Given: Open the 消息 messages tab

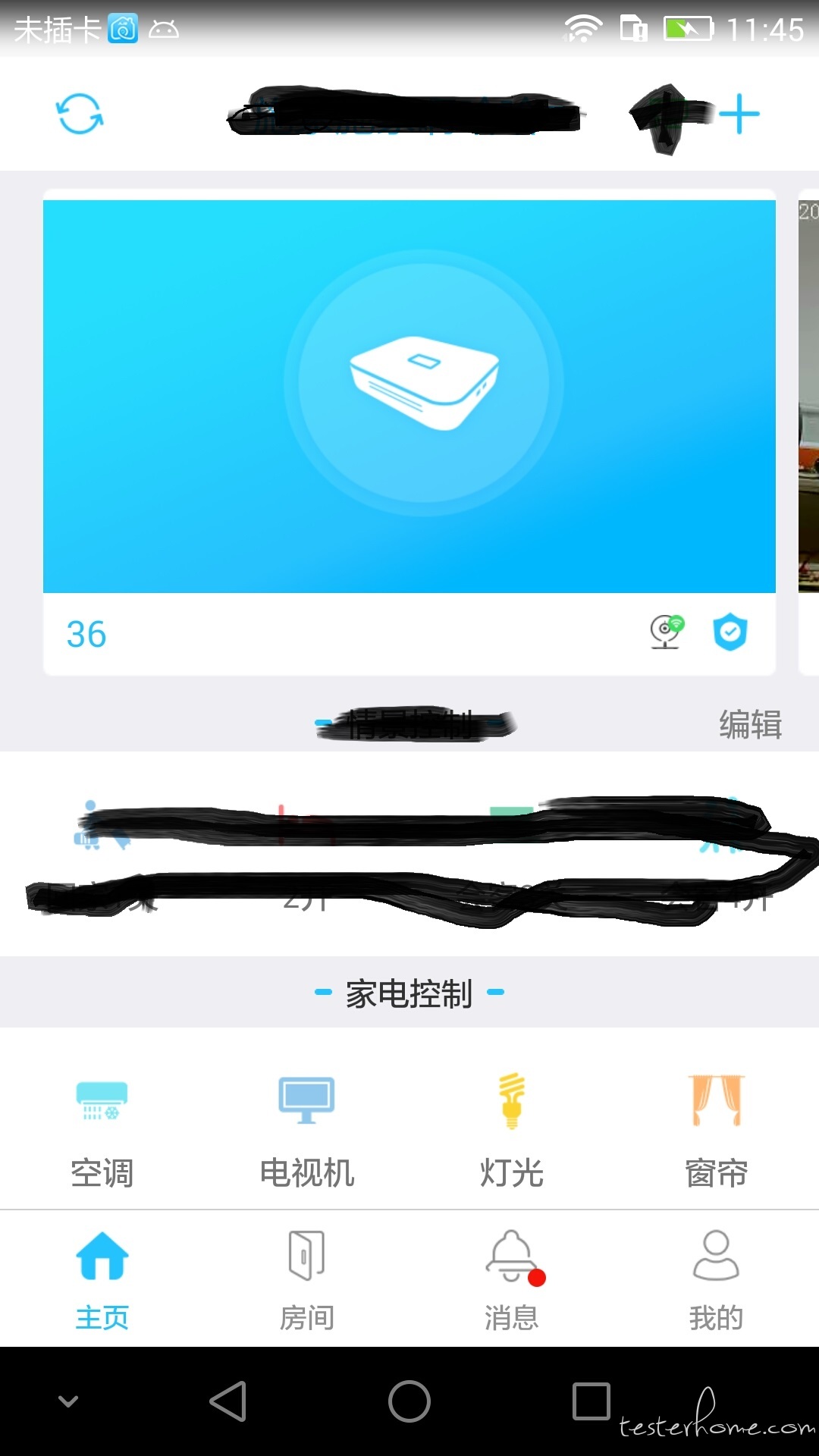Looking at the screenshot, I should point(512,1279).
